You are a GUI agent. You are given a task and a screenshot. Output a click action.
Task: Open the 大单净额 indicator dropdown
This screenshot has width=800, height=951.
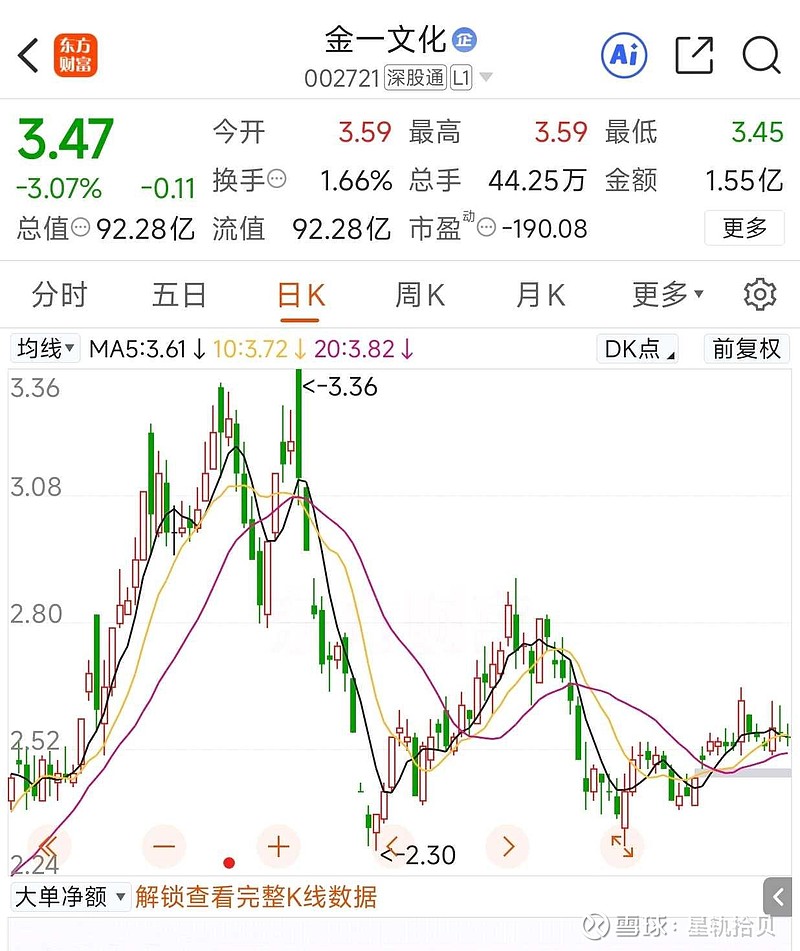(70, 897)
